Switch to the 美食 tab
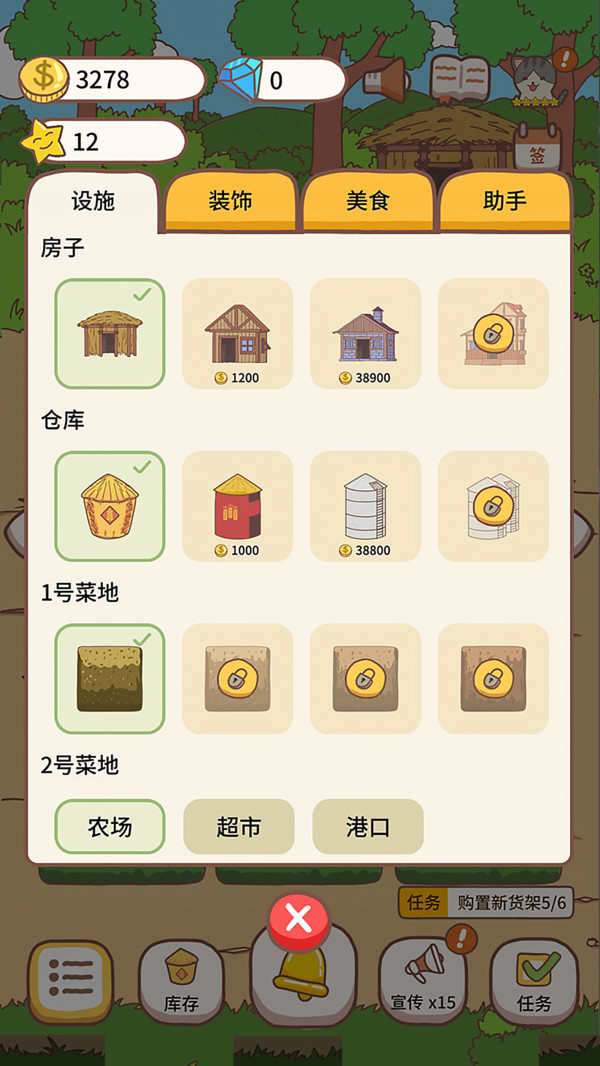 pos(368,201)
